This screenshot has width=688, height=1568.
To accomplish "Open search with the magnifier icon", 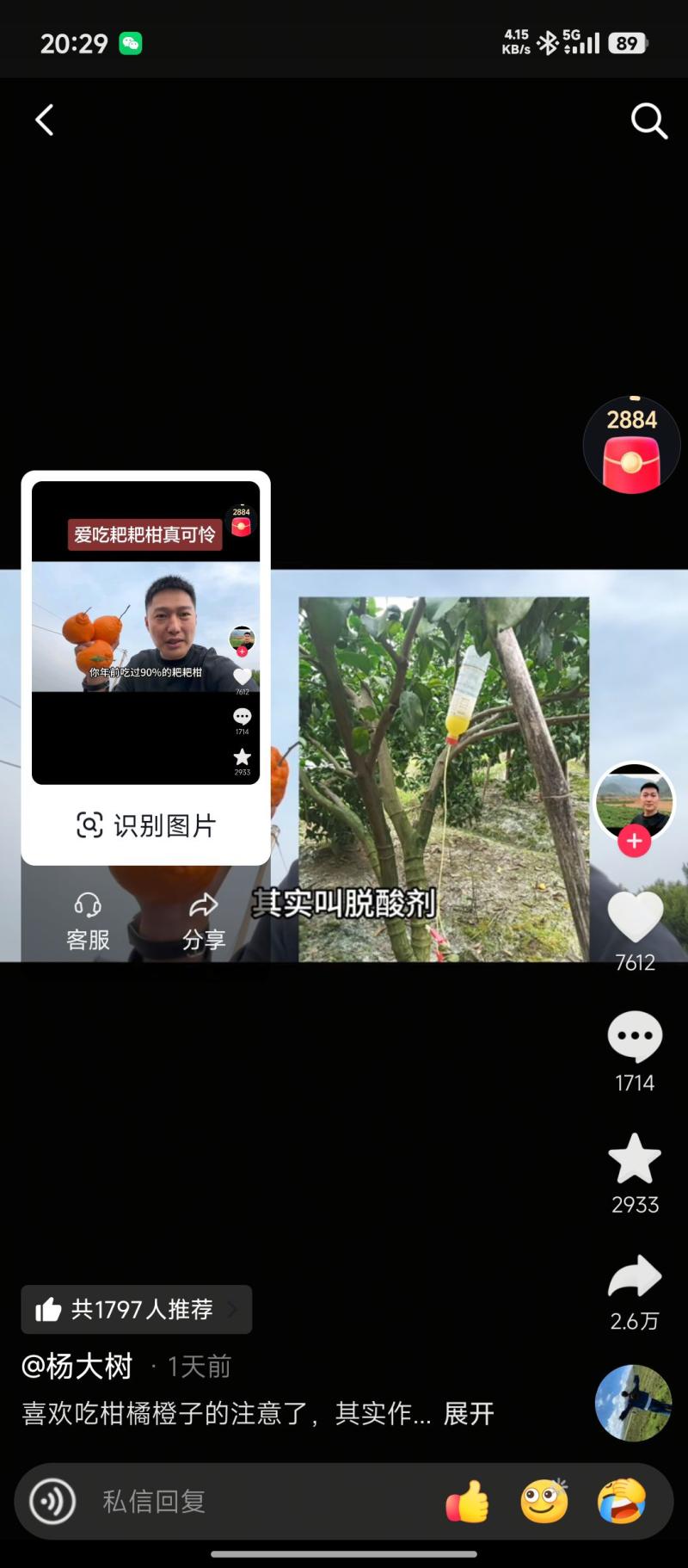I will pyautogui.click(x=648, y=121).
